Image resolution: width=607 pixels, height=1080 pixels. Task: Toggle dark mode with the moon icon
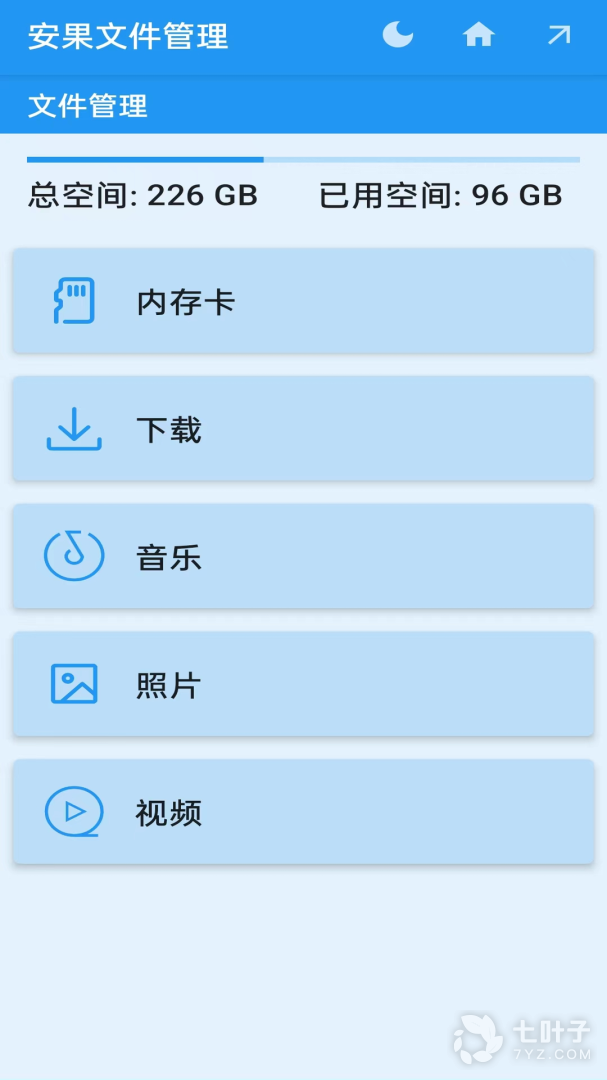[398, 36]
